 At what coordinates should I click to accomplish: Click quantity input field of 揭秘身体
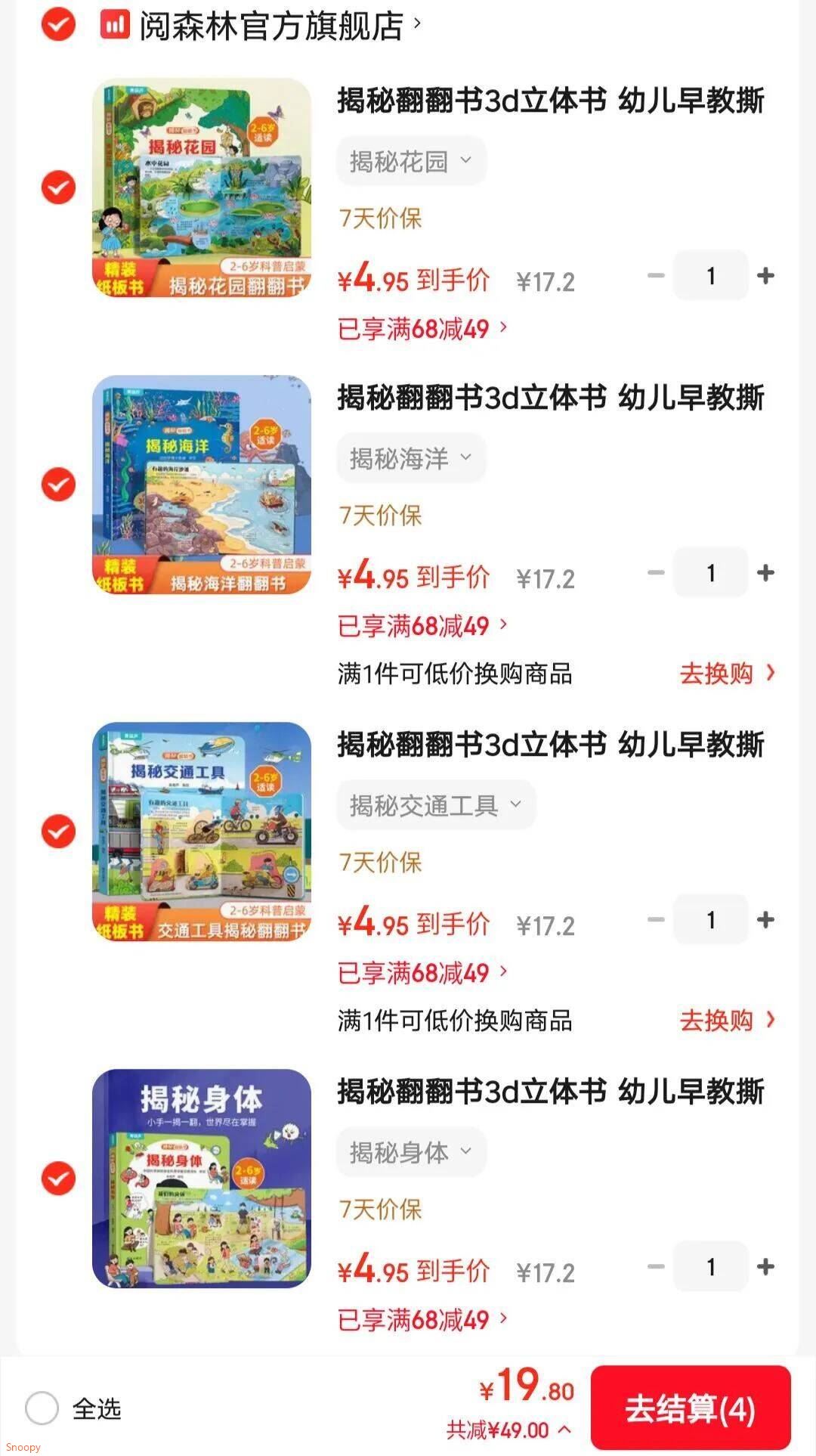pos(710,1267)
